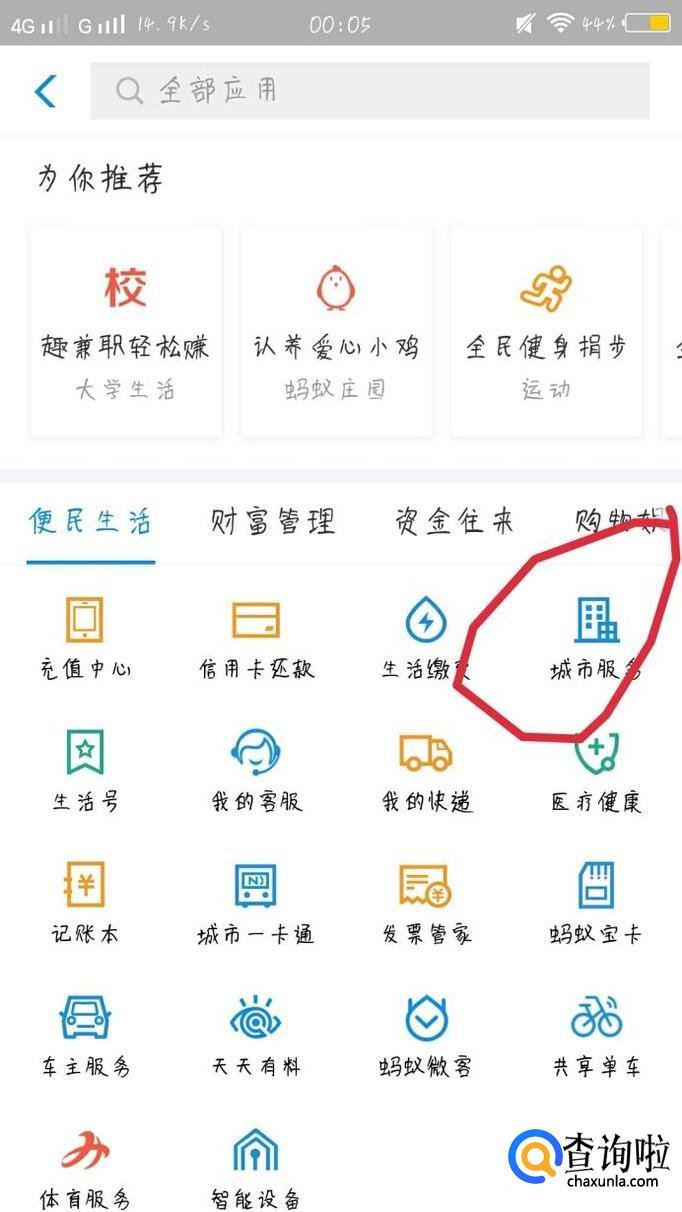Open 城市一卡通
682x1212 pixels.
[256, 903]
